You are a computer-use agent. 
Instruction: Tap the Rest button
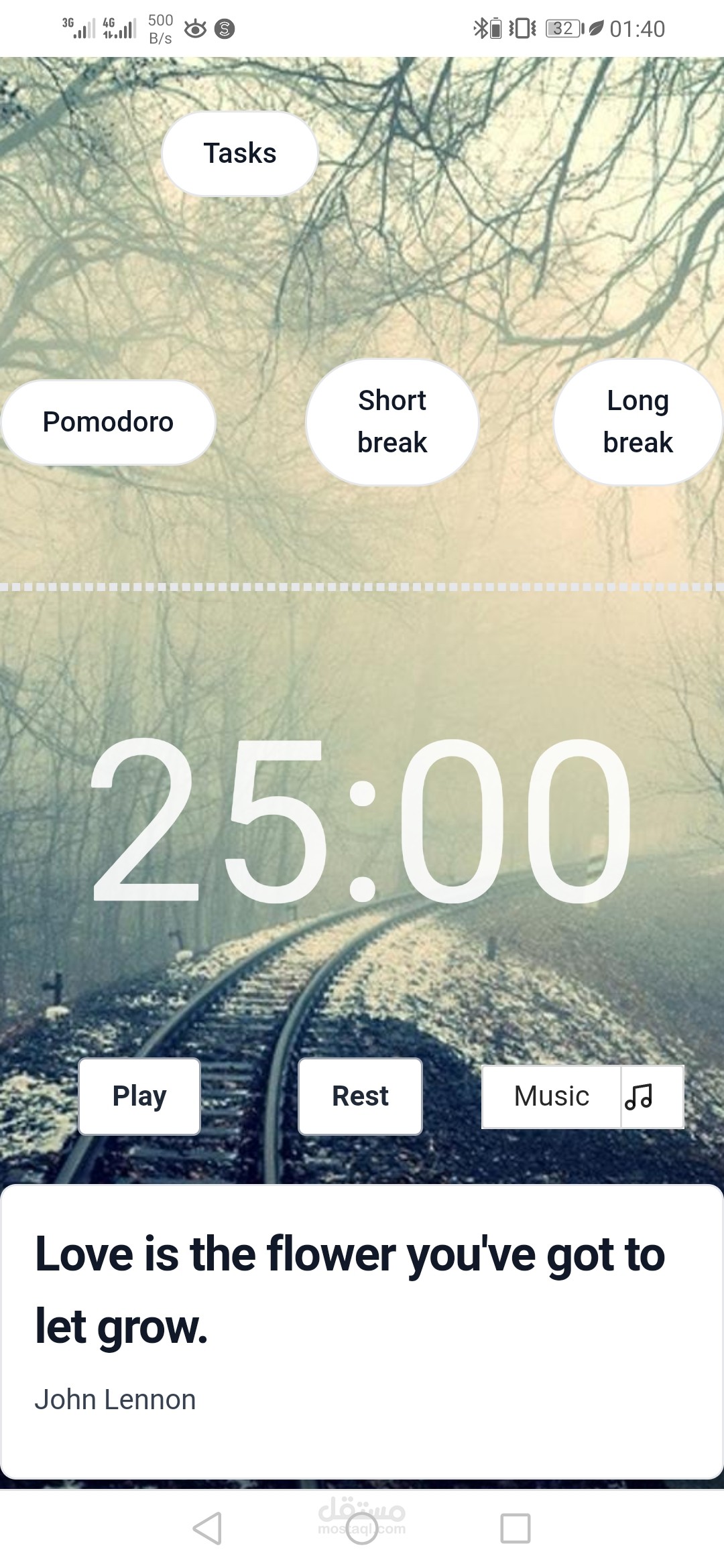click(x=360, y=1096)
